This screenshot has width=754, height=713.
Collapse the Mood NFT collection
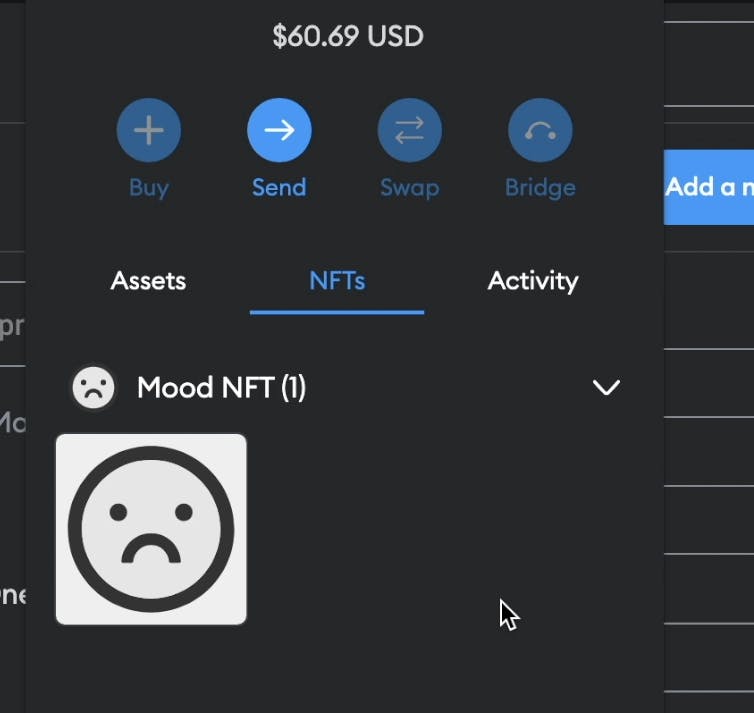606,387
